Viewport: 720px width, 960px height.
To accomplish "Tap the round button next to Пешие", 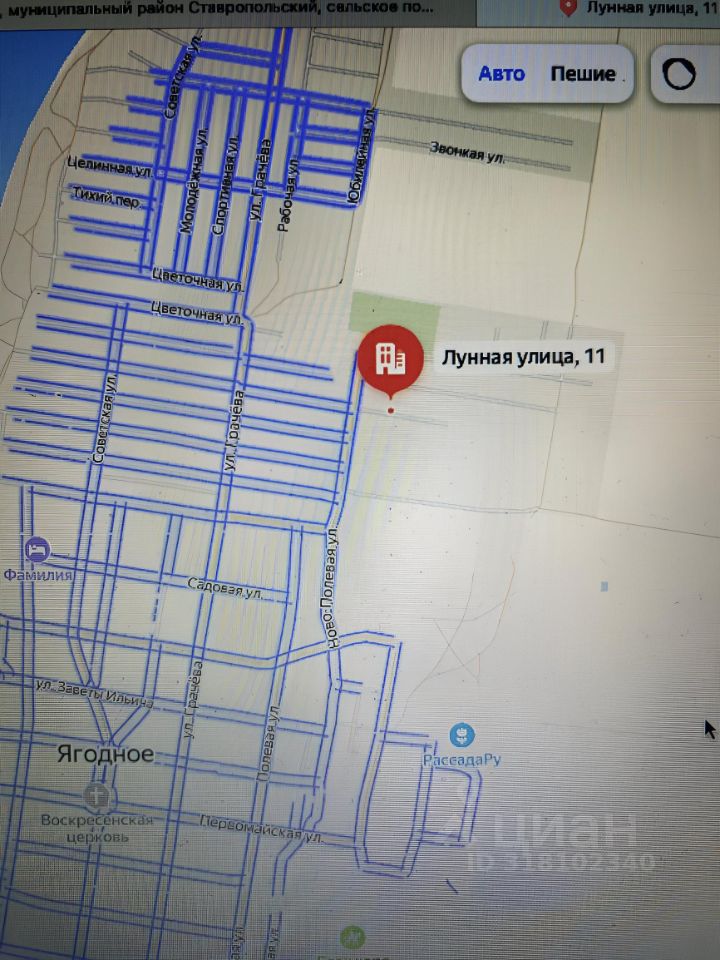I will click(x=680, y=74).
